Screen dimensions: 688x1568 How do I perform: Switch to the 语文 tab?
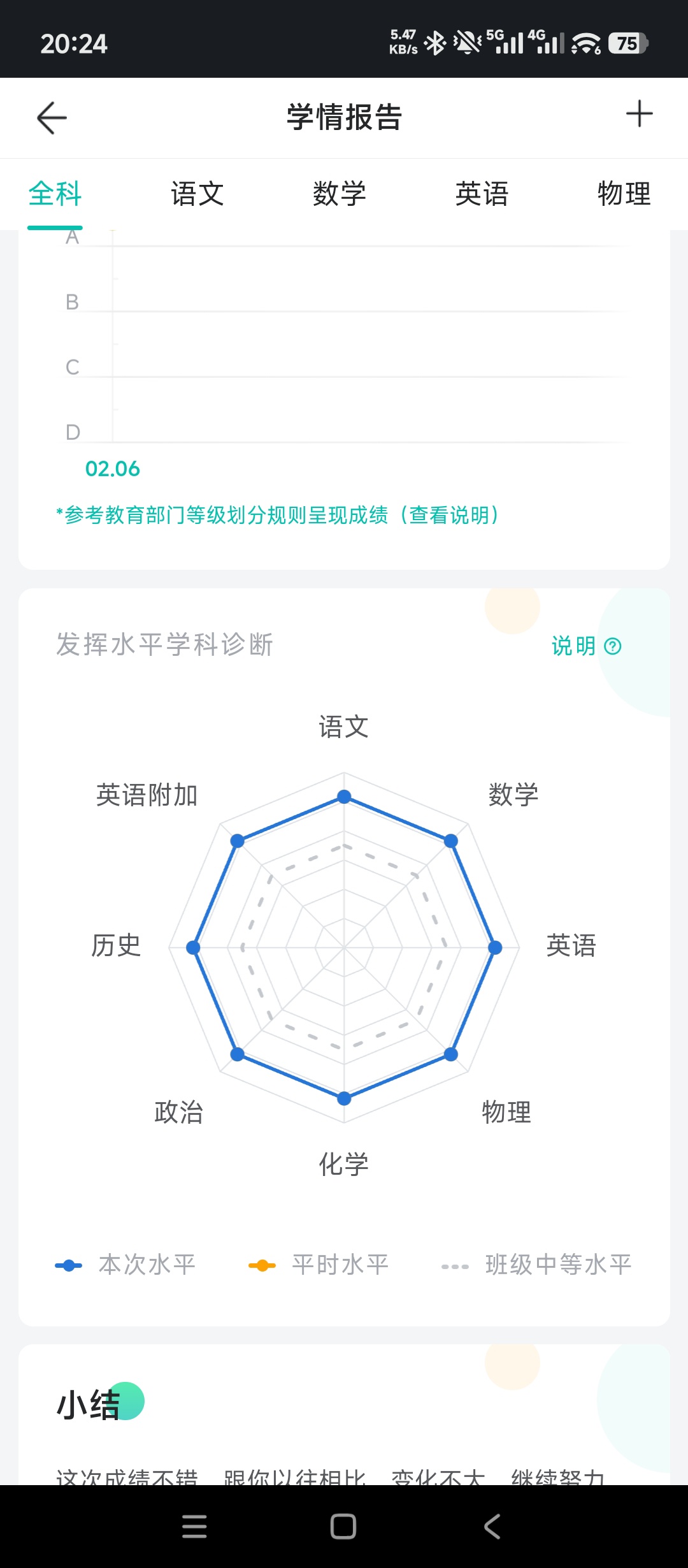[197, 194]
